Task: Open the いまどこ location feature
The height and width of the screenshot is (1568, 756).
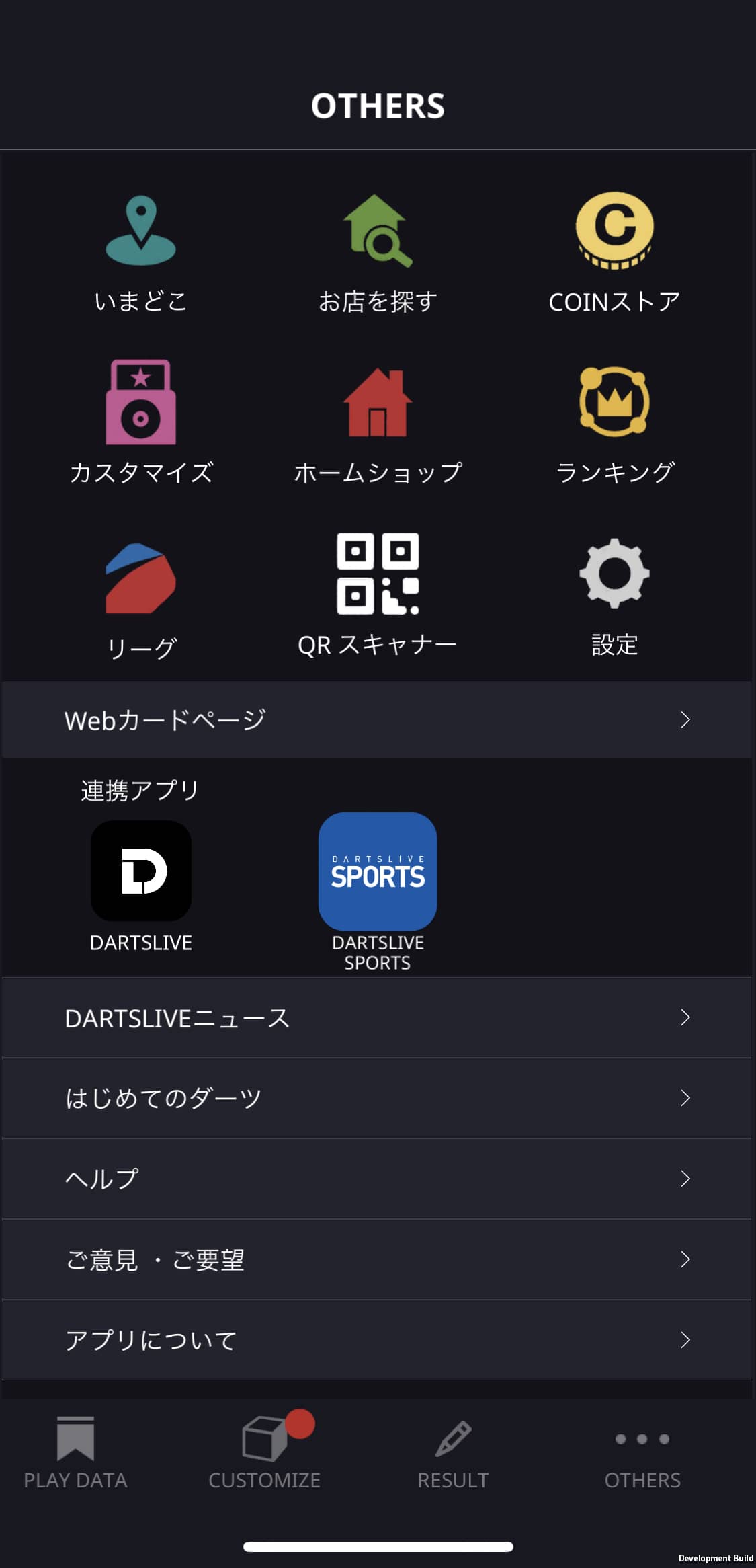Action: pos(140,253)
